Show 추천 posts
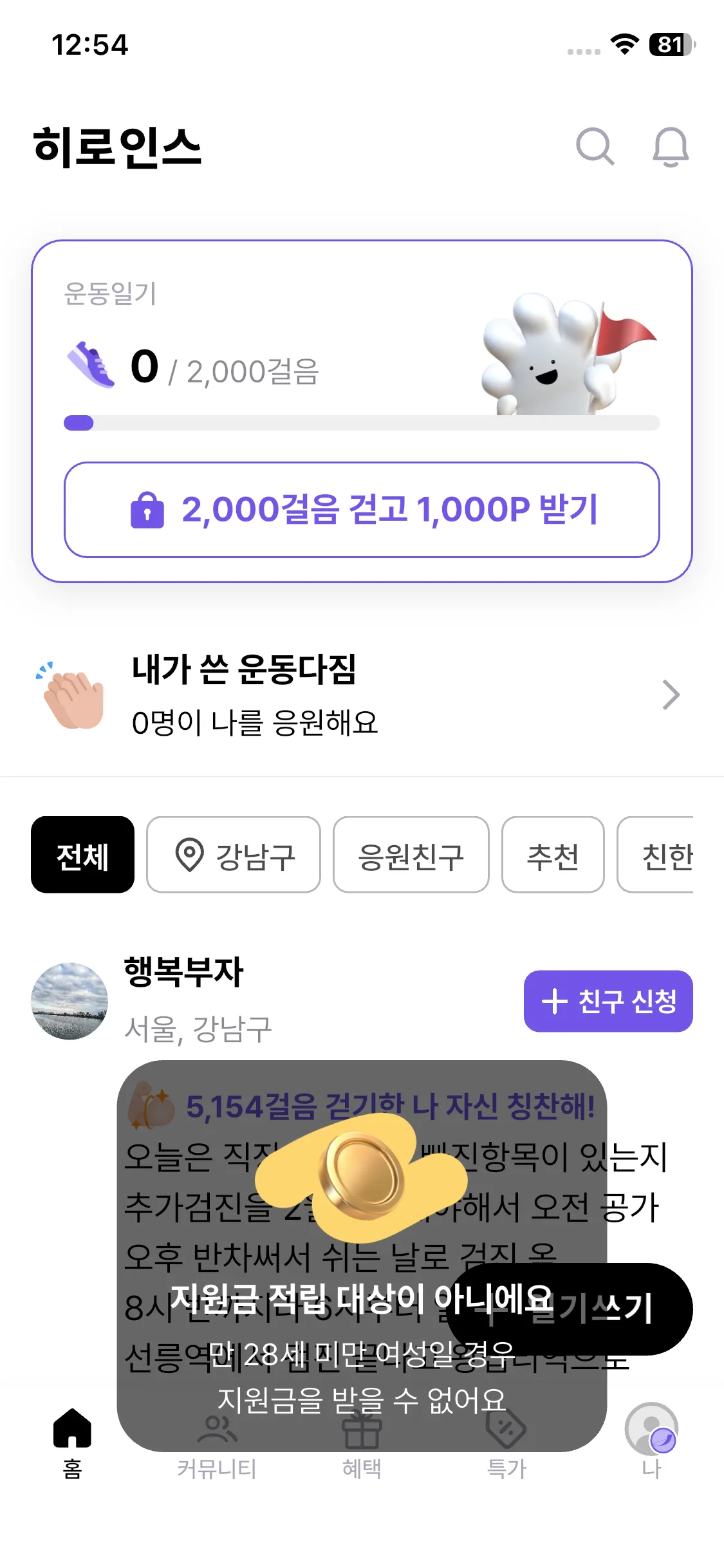Screen dimensions: 724x1568 552,855
